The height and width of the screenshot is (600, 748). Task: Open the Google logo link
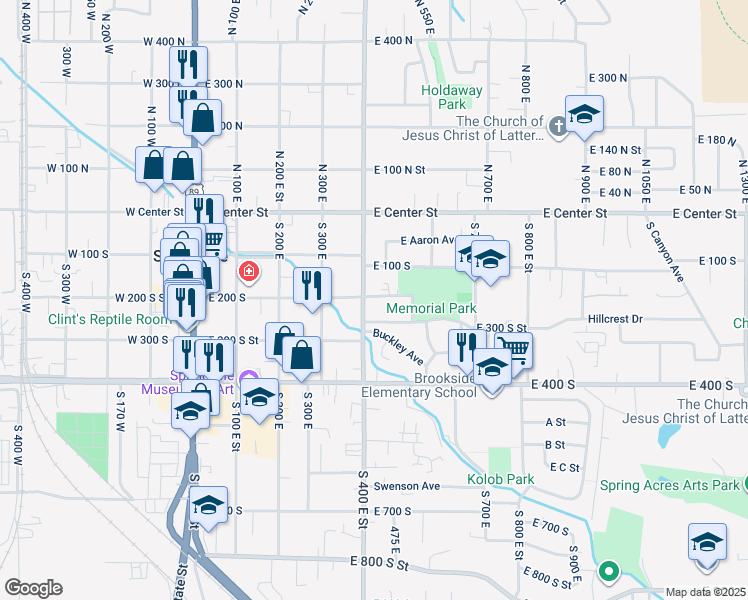tap(33, 588)
